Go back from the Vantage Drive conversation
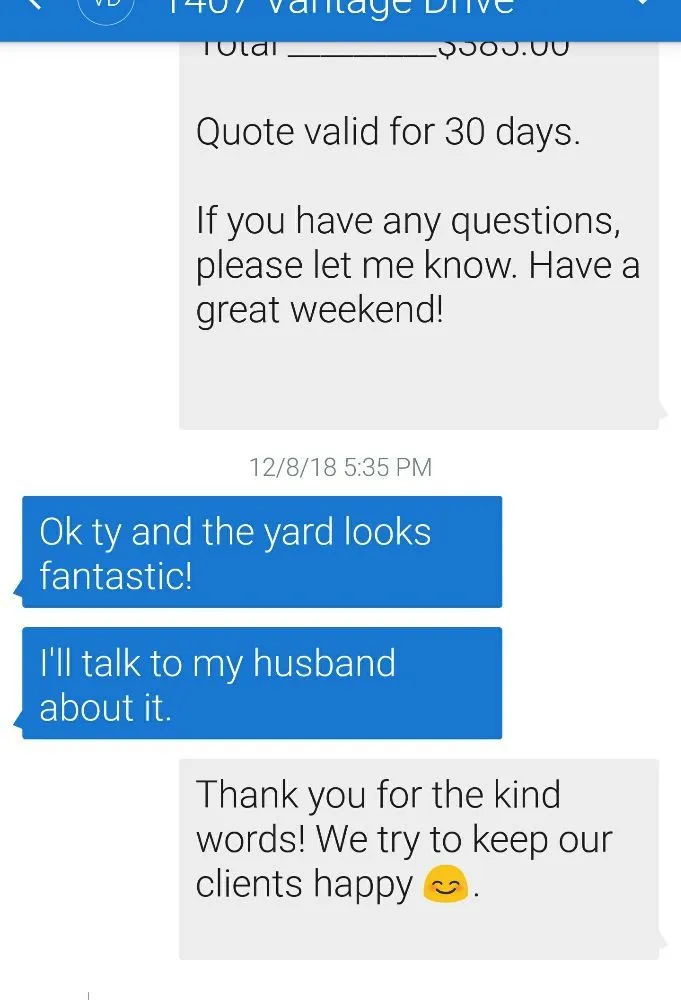Screen dimensions: 681x1000 [x=33, y=6]
